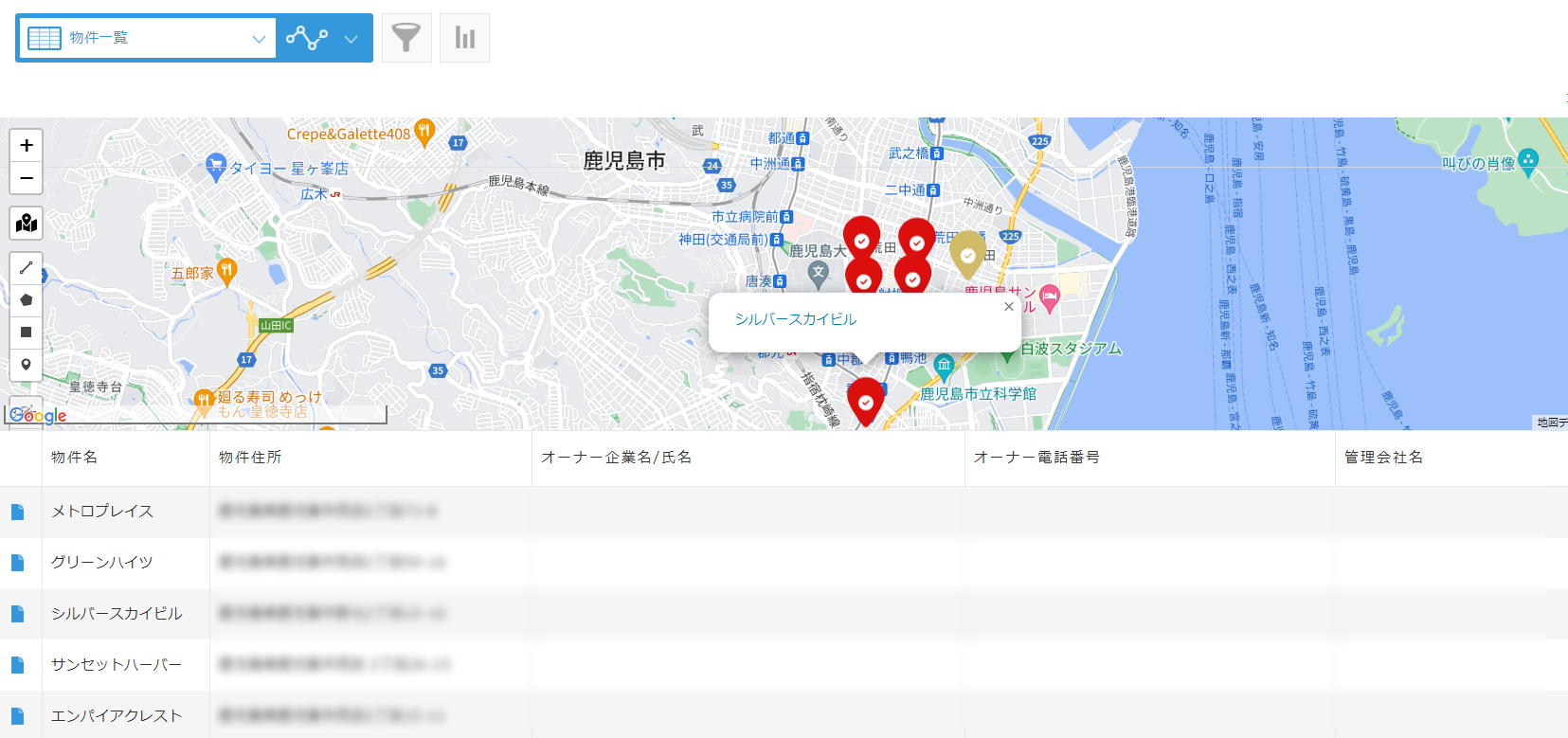Open the 物件一覧 view dropdown
Screen dimensions: 1568x738
pyautogui.click(x=147, y=38)
